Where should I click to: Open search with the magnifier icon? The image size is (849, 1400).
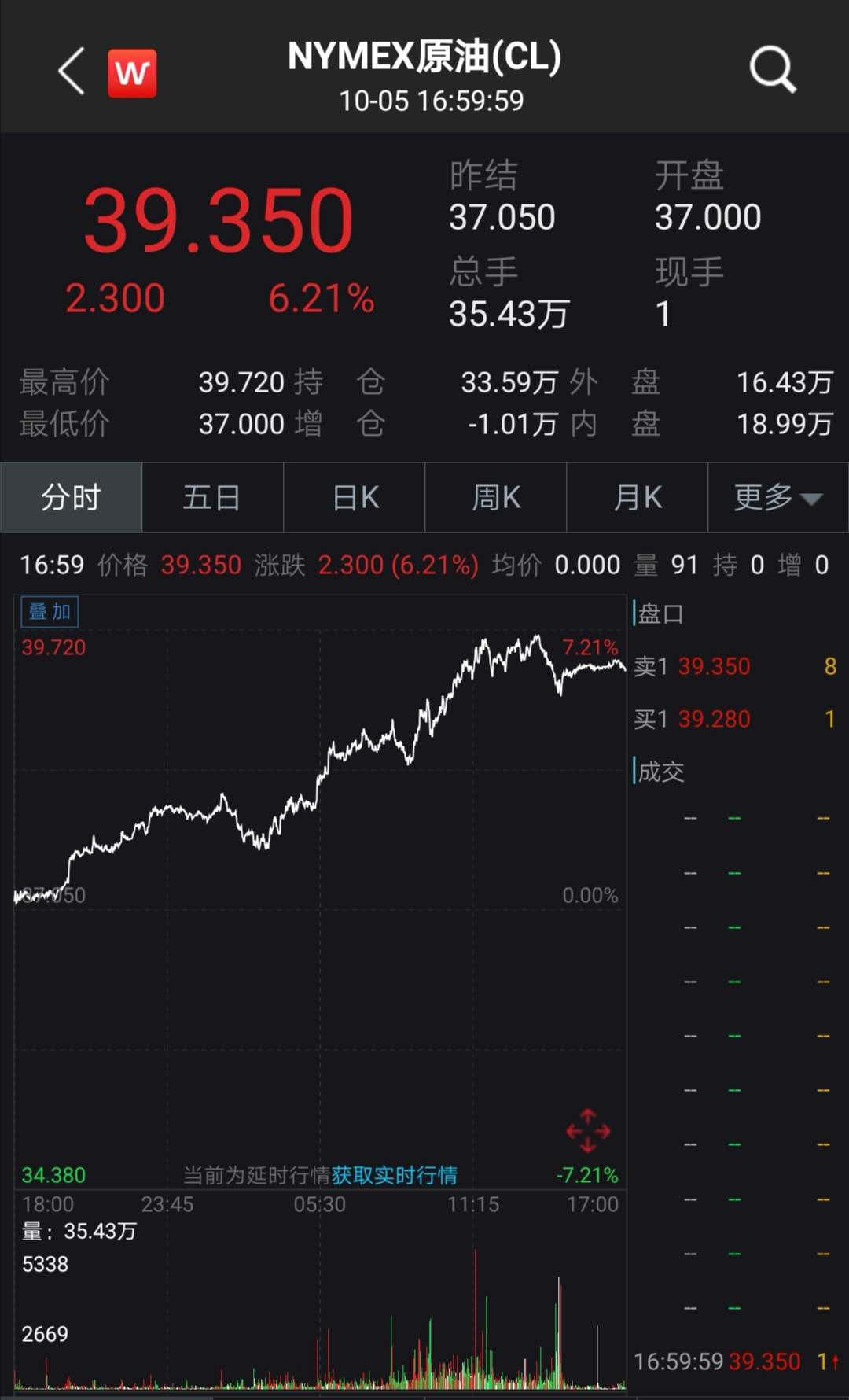pos(772,70)
